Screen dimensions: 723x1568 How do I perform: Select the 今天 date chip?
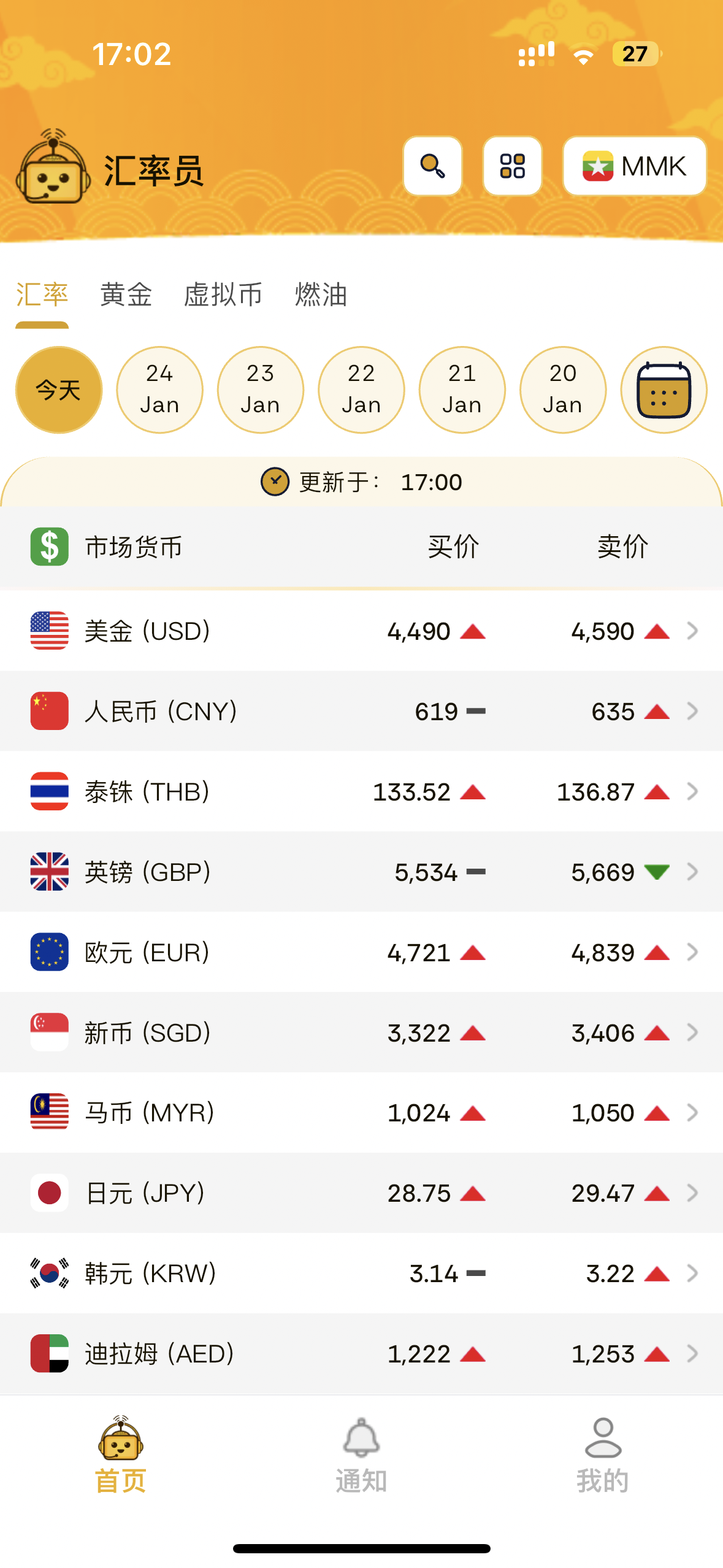(x=59, y=390)
